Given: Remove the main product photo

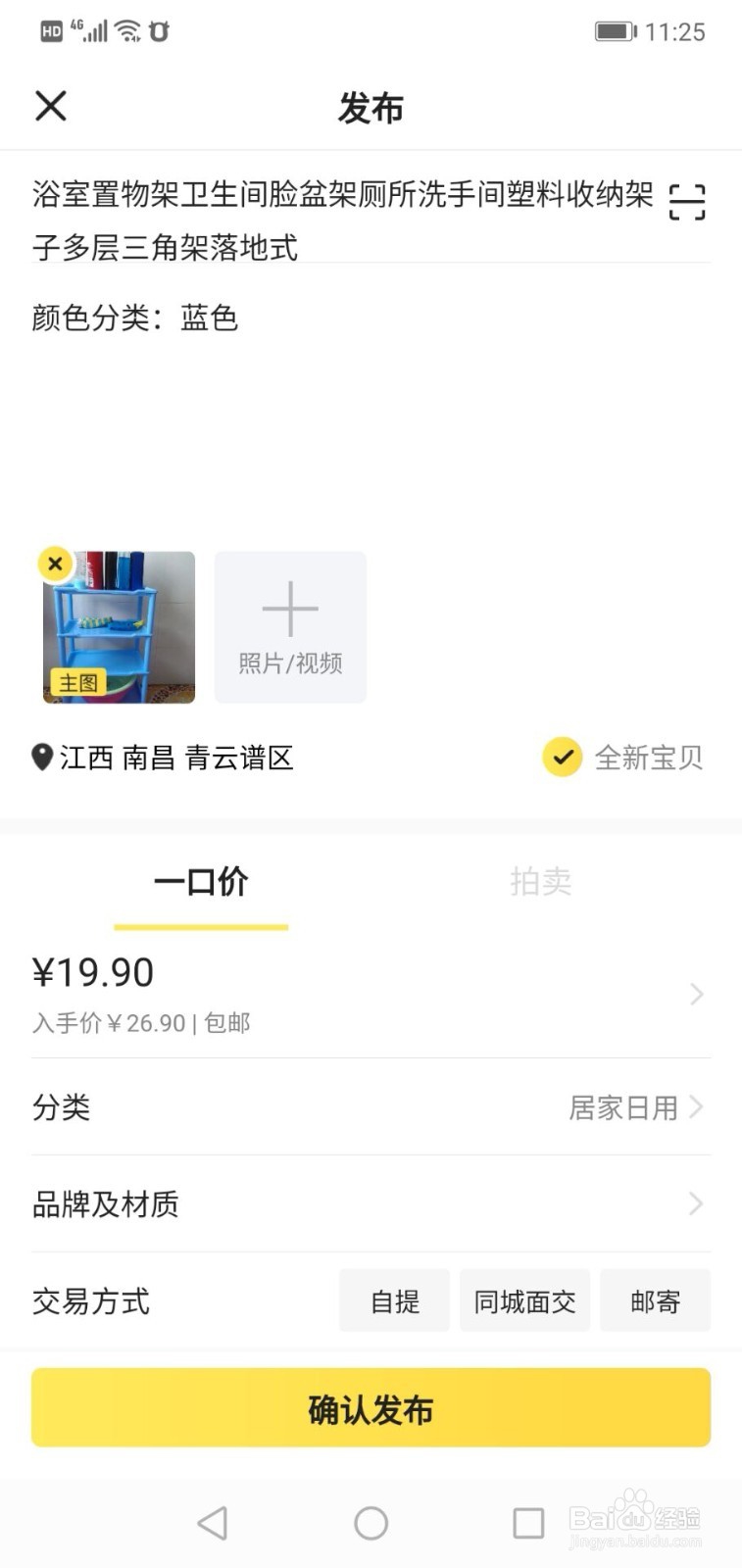Looking at the screenshot, I should (56, 563).
